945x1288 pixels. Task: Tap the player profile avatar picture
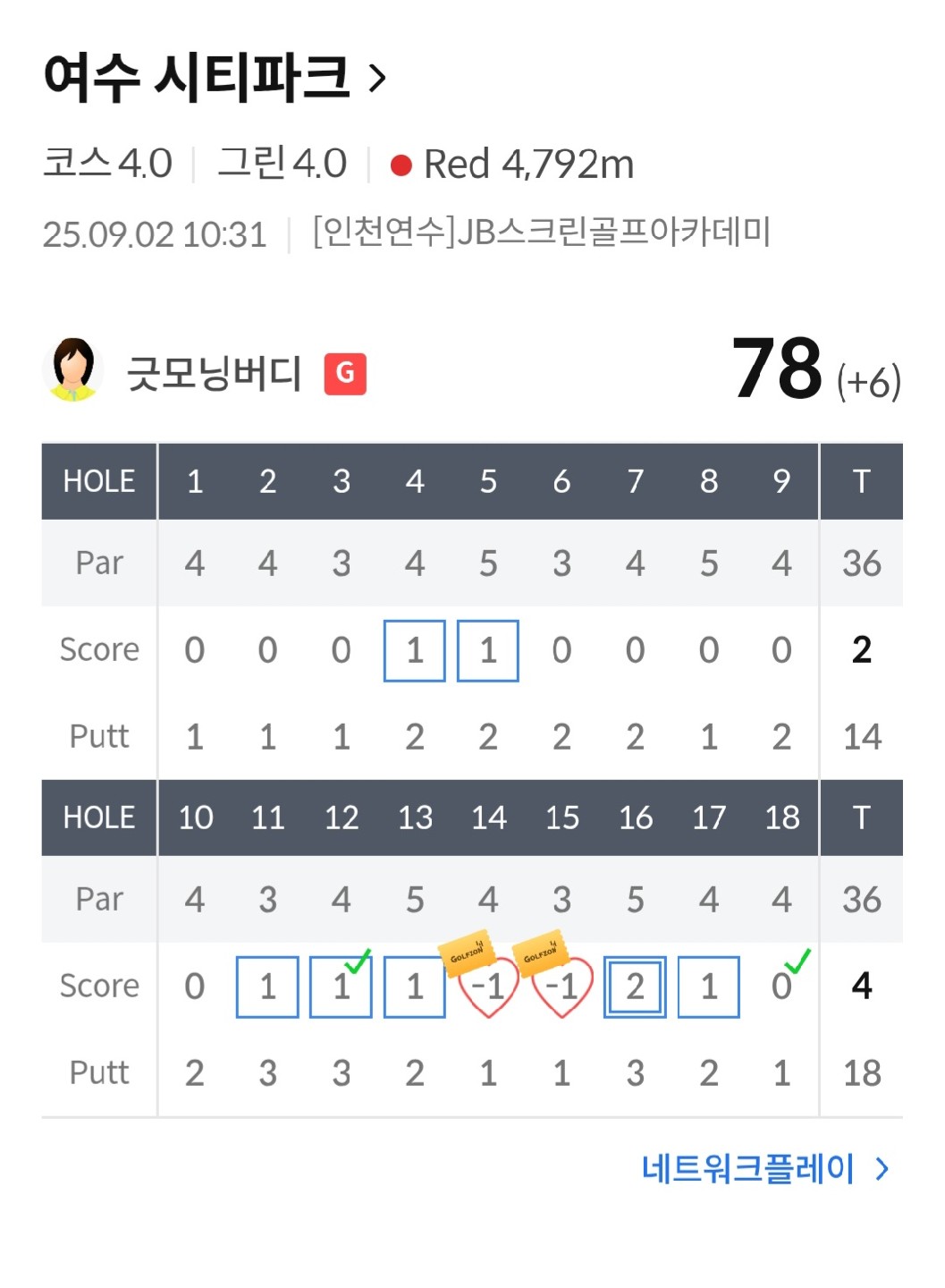(72, 371)
